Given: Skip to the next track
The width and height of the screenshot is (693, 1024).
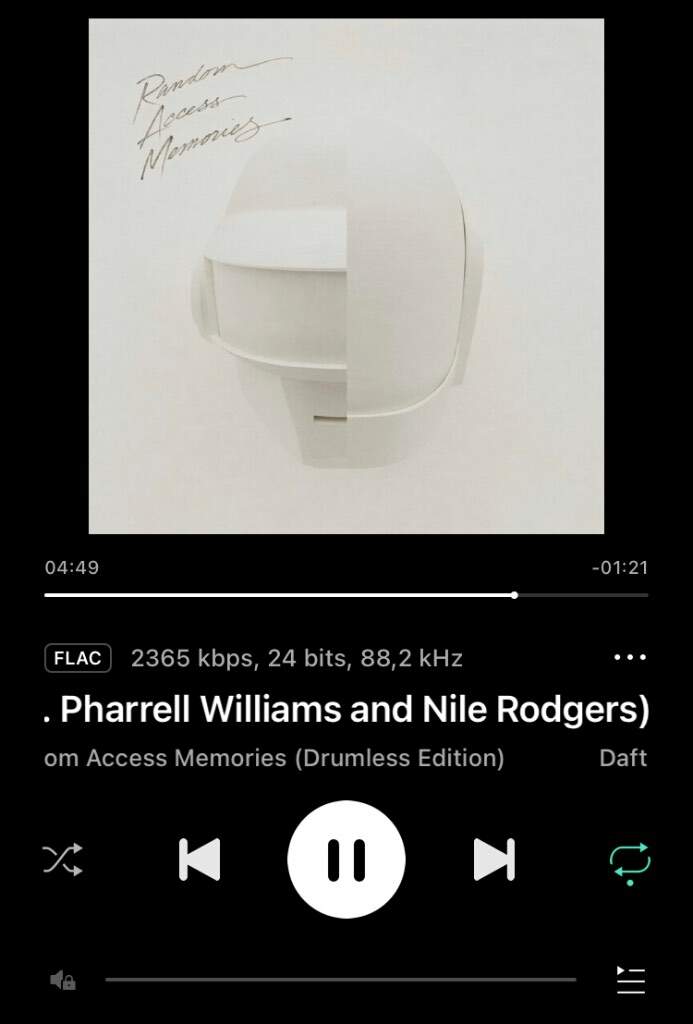Looking at the screenshot, I should (x=493, y=859).
